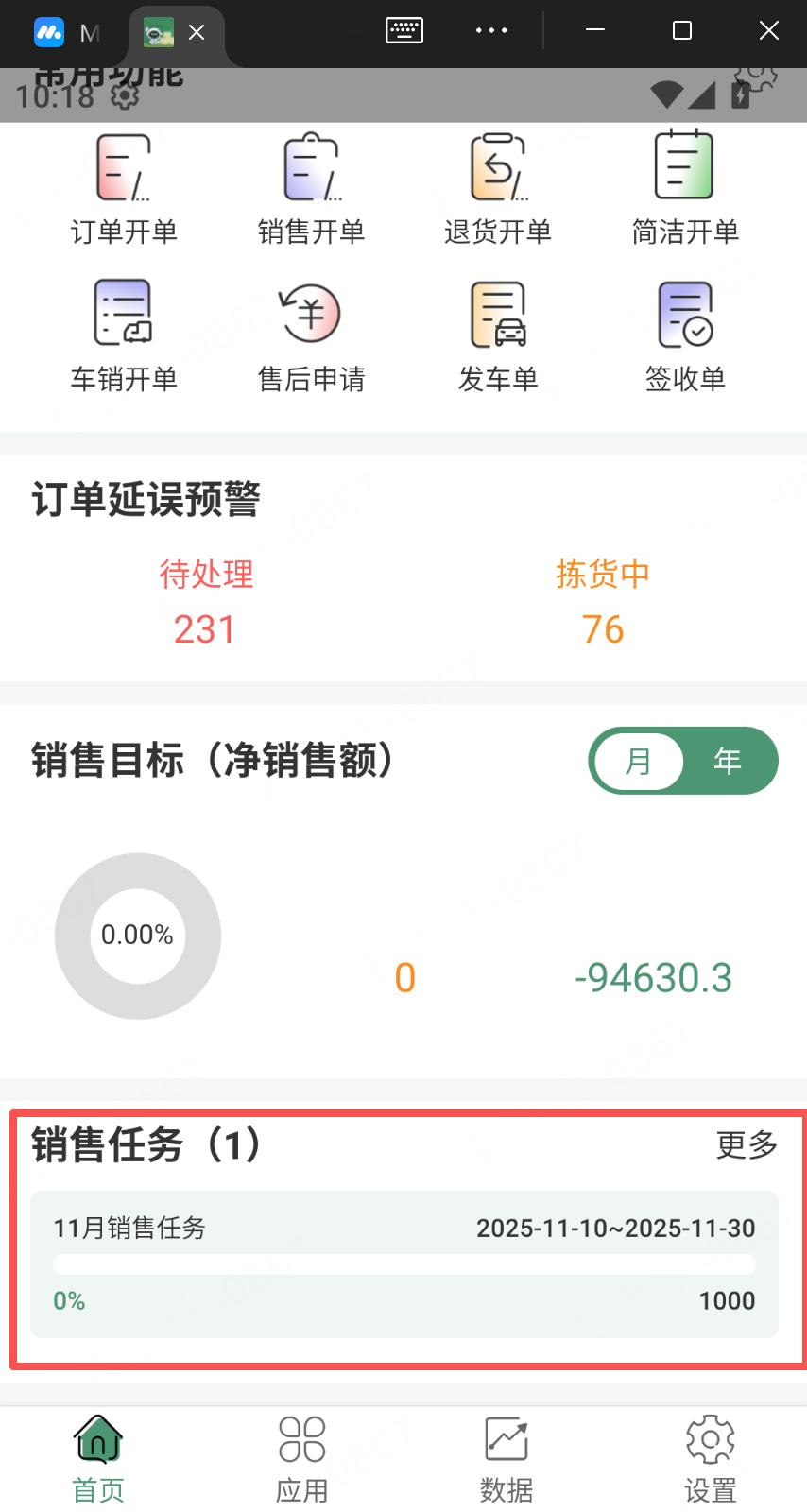Image resolution: width=807 pixels, height=1512 pixels.
Task: Switch sales target to 年 view
Action: click(x=728, y=761)
